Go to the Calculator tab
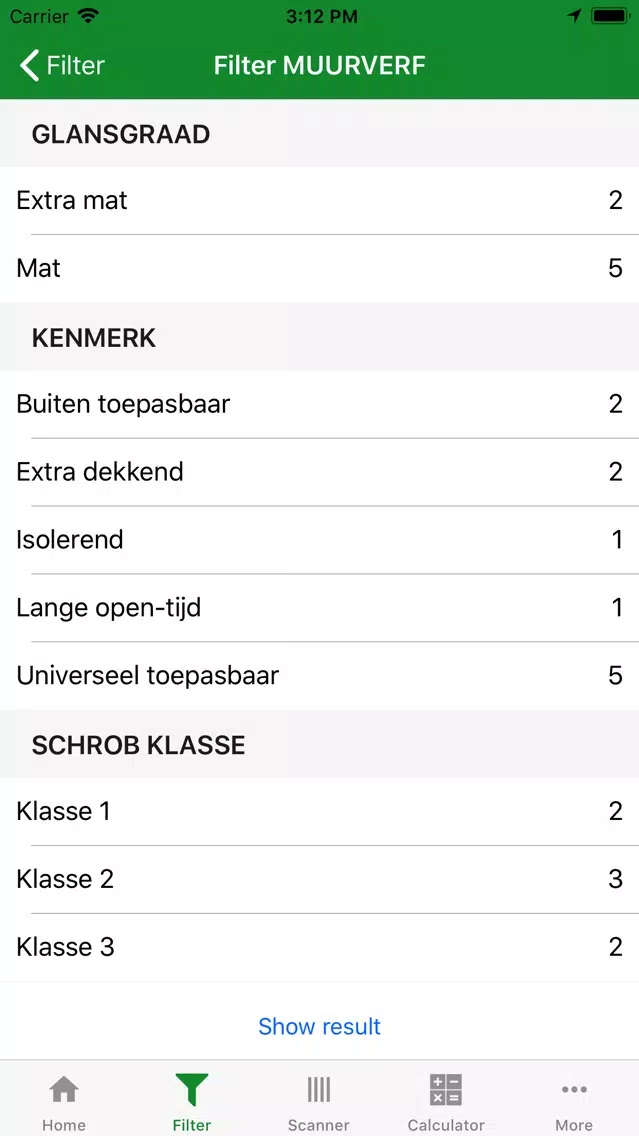Image resolution: width=639 pixels, height=1136 pixels. tap(446, 1101)
